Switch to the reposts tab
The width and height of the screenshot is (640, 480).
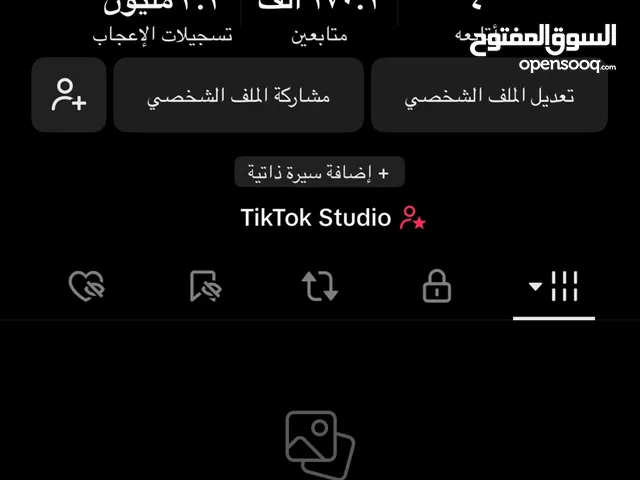(320, 287)
